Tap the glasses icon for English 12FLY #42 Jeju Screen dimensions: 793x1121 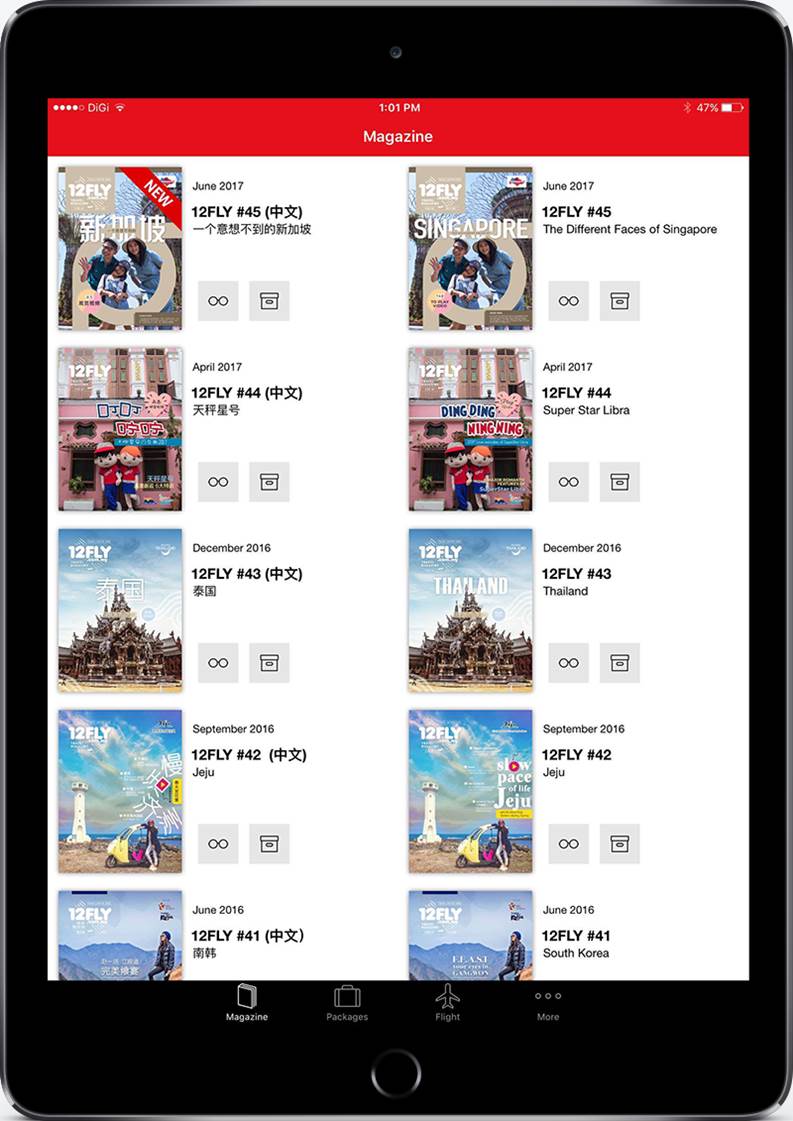(568, 844)
